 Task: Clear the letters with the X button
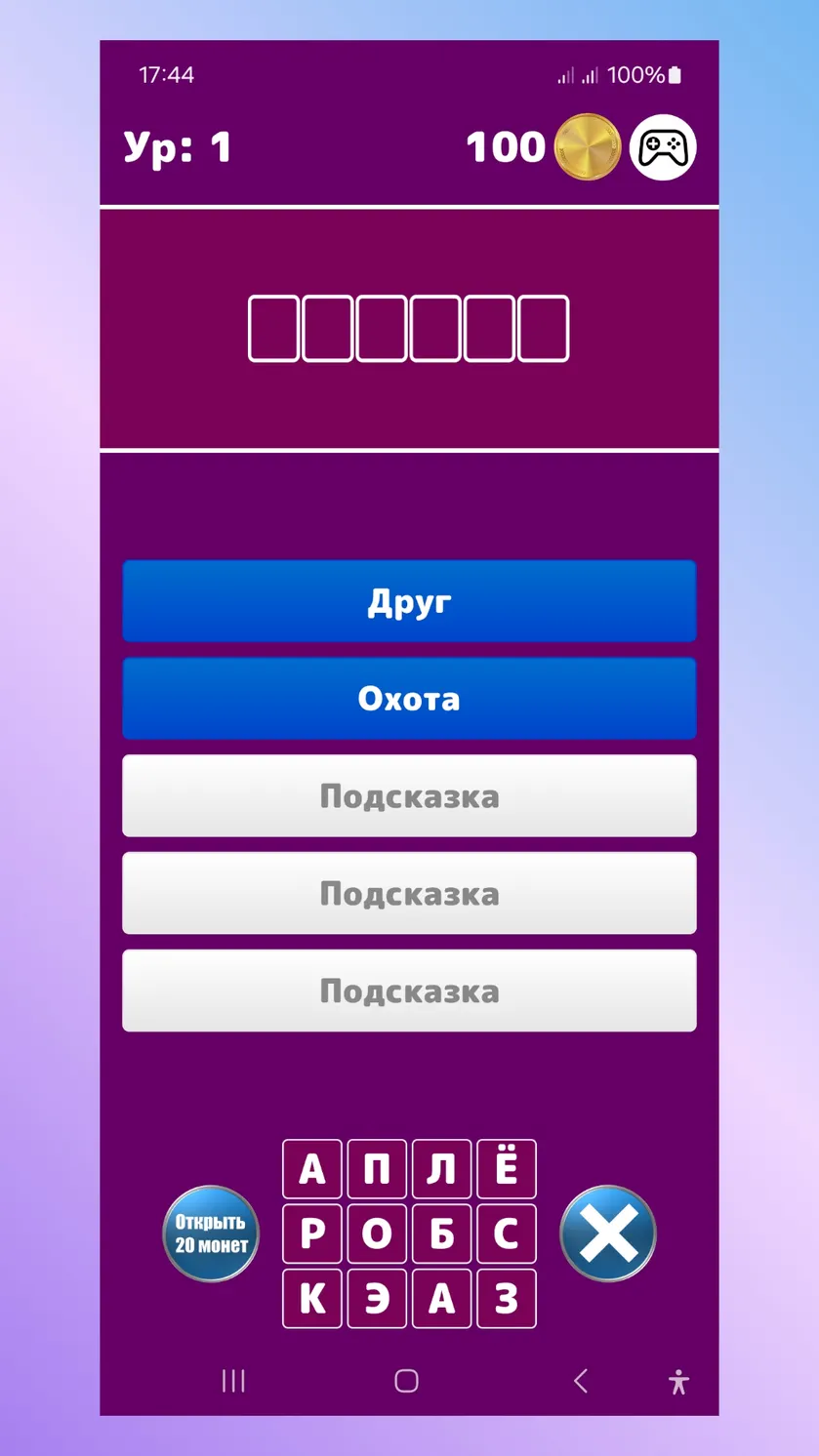click(x=608, y=1234)
